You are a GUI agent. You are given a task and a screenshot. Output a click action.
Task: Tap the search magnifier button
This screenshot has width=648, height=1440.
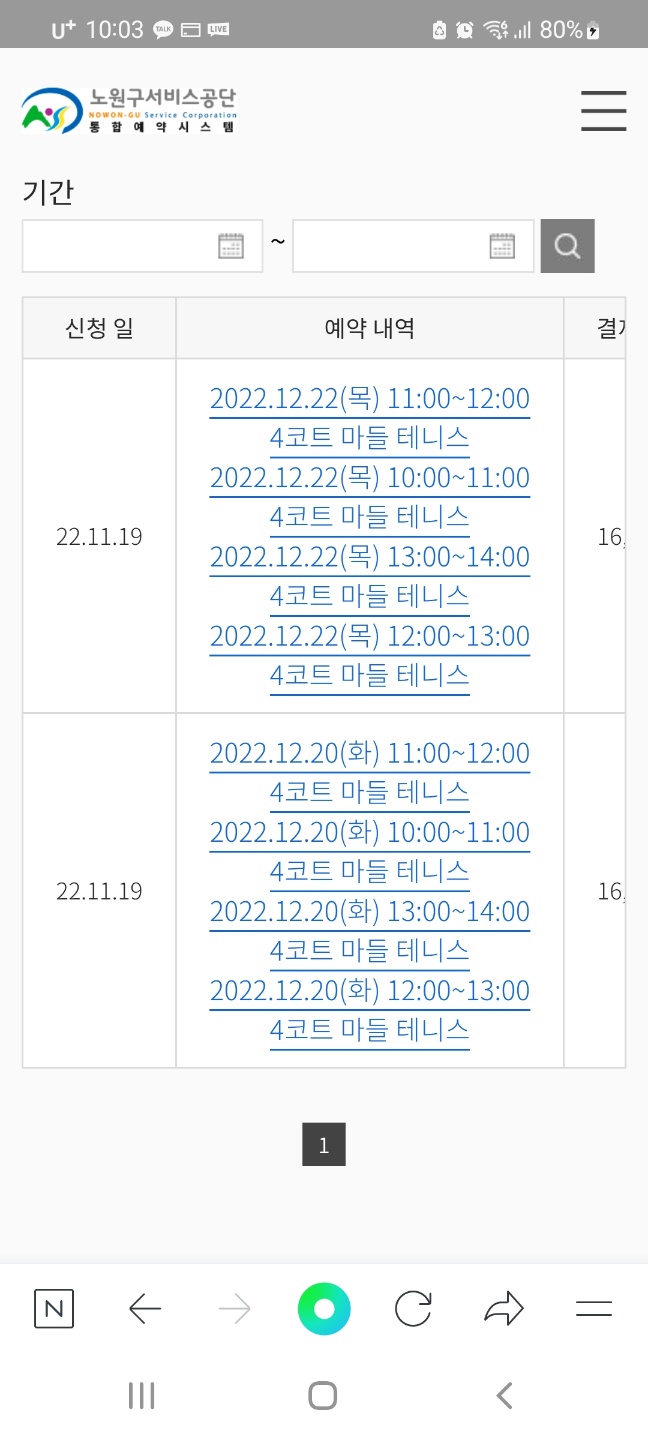pos(567,246)
